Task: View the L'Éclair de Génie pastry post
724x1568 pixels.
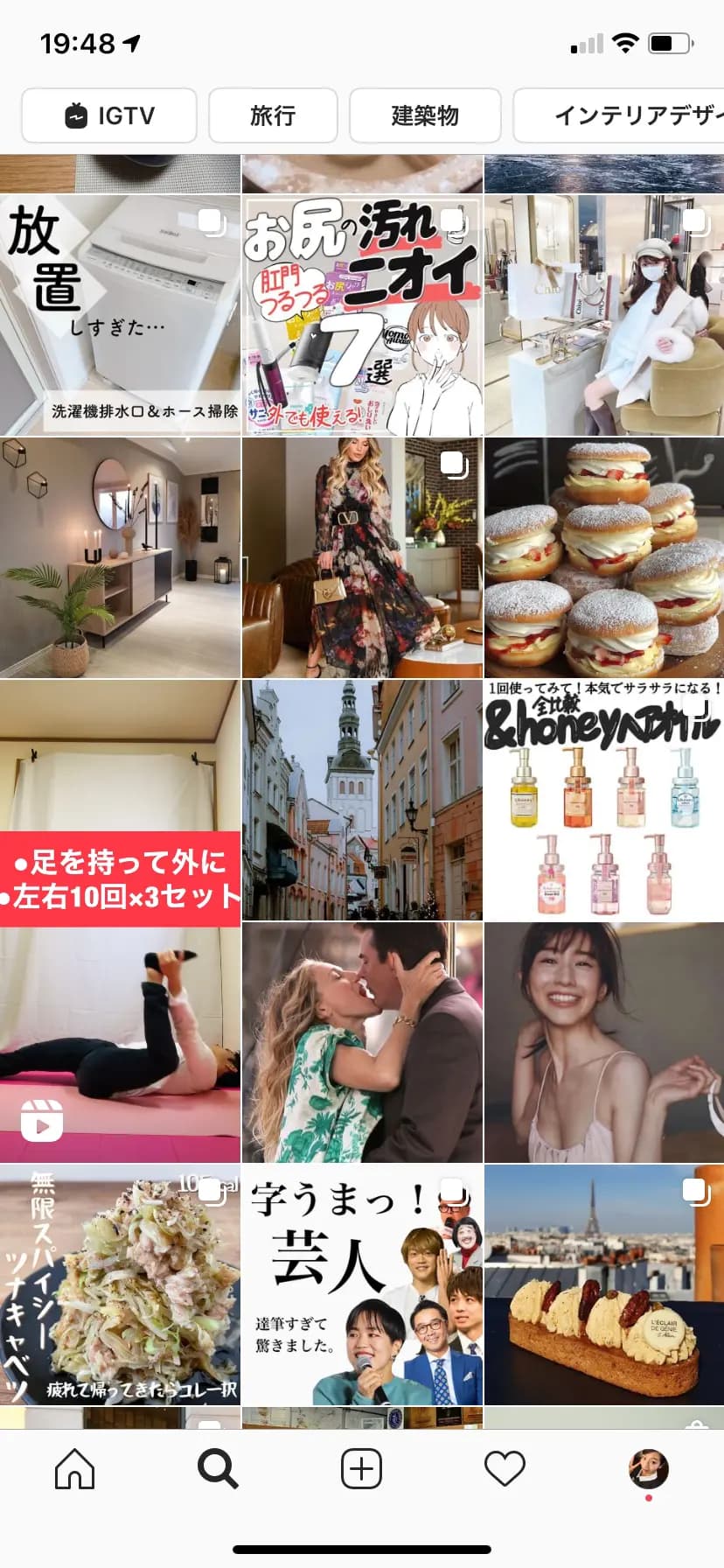Action: click(604, 1284)
